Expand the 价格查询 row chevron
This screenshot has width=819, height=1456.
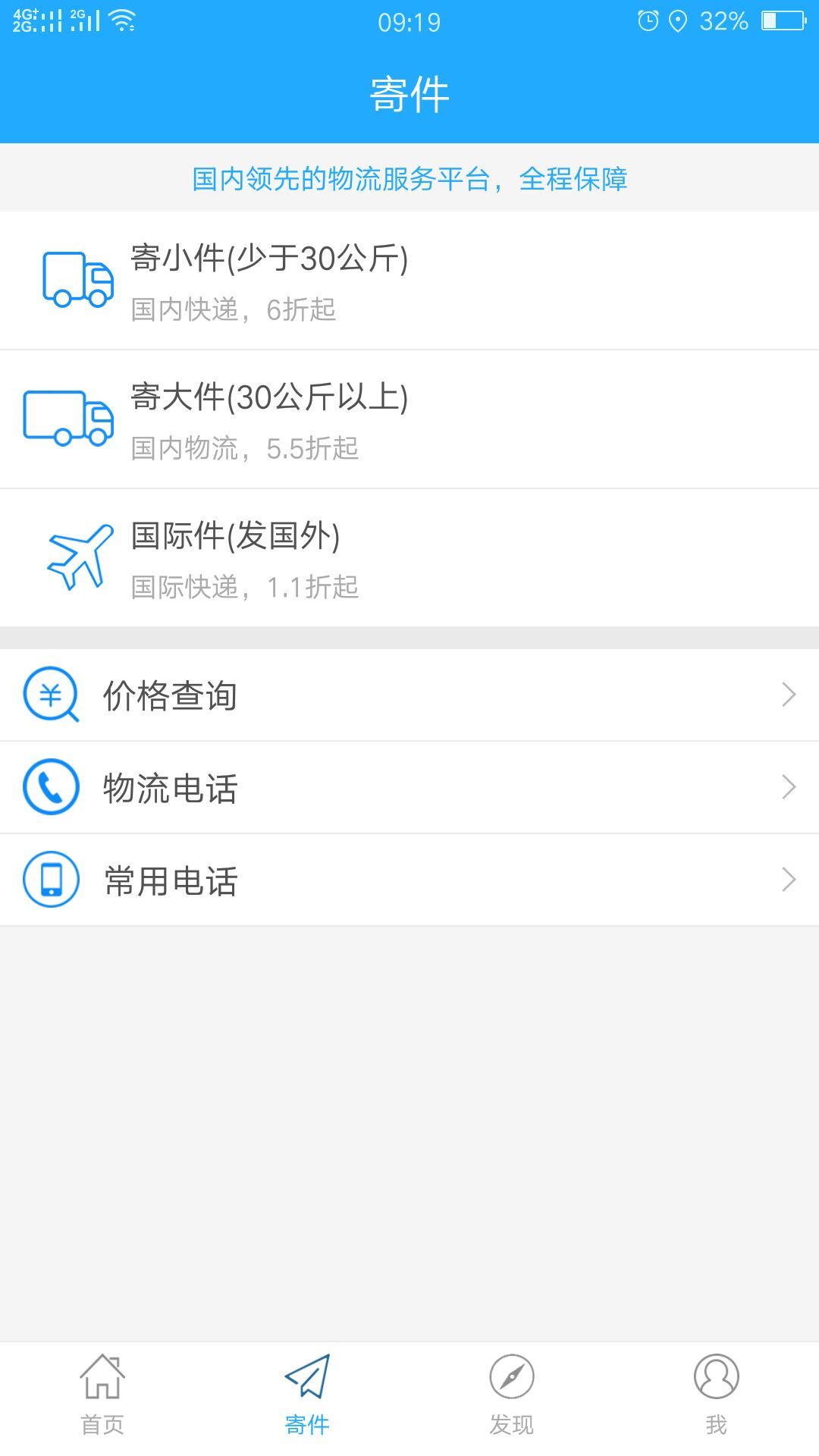pyautogui.click(x=789, y=694)
